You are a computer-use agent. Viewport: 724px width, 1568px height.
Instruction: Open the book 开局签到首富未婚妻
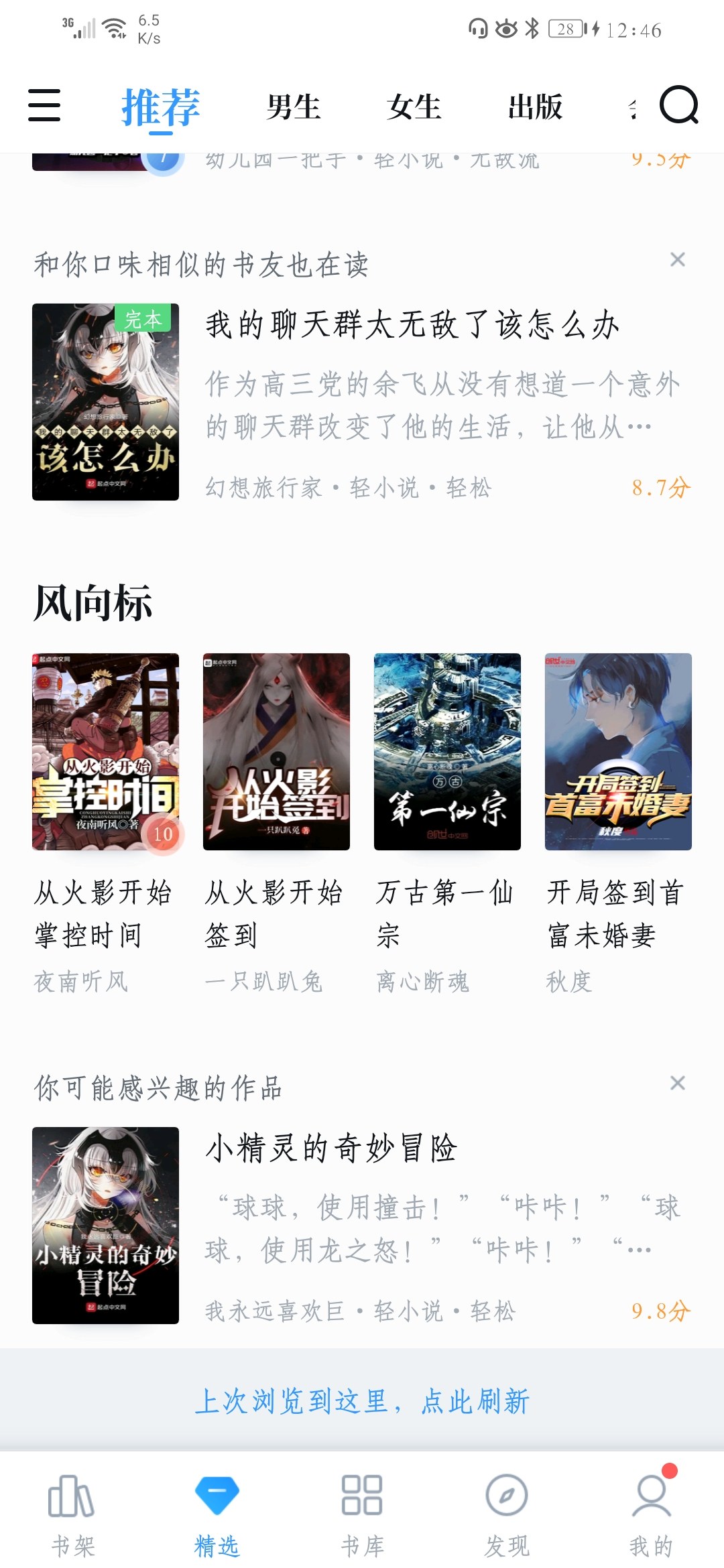point(618,752)
